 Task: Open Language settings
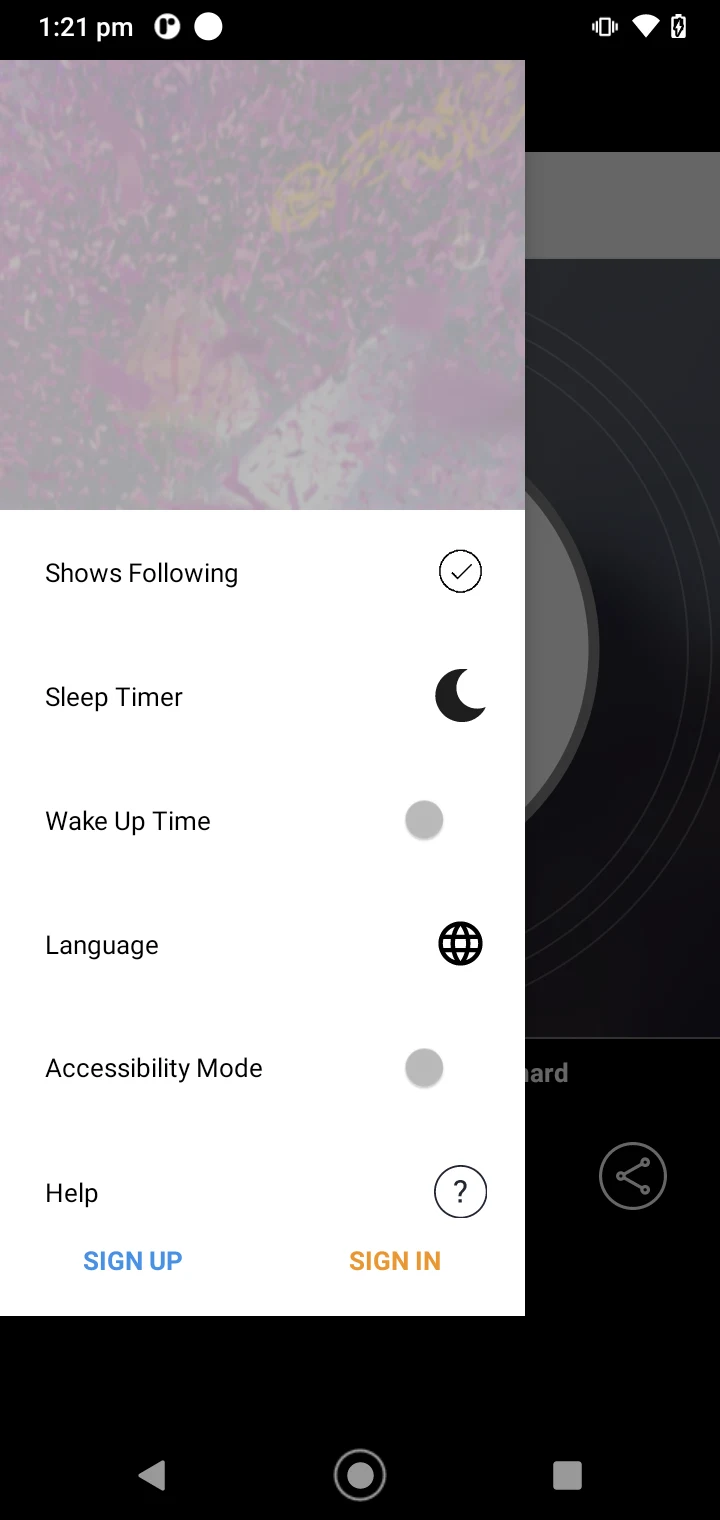click(262, 944)
